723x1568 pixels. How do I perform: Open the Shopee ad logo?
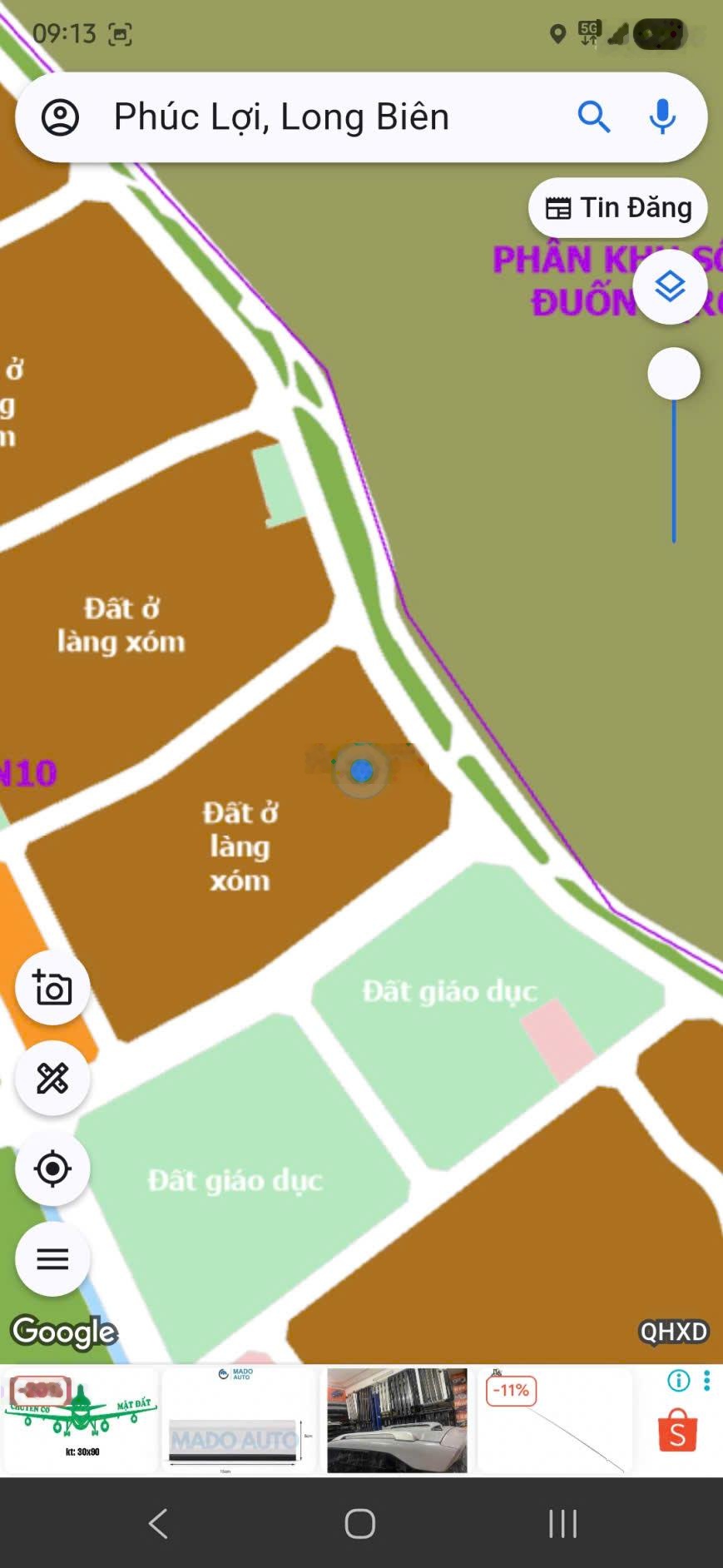coord(677,1432)
